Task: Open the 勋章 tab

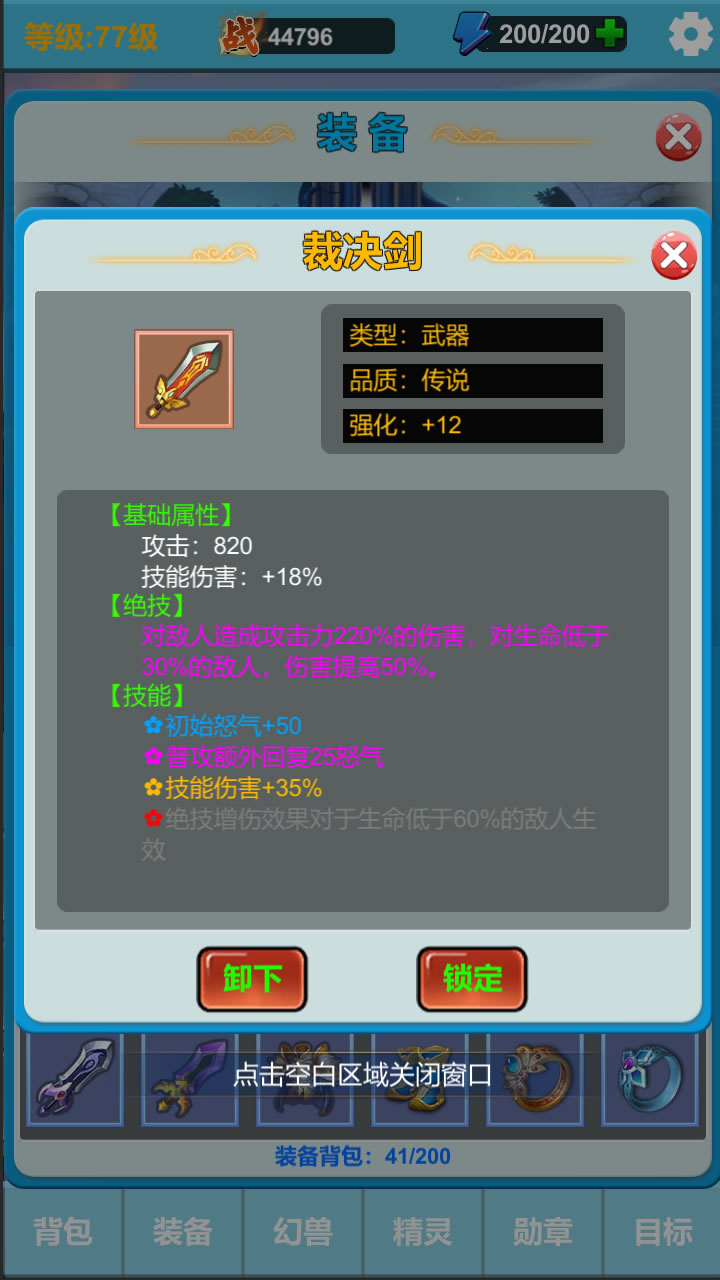Action: (543, 1232)
